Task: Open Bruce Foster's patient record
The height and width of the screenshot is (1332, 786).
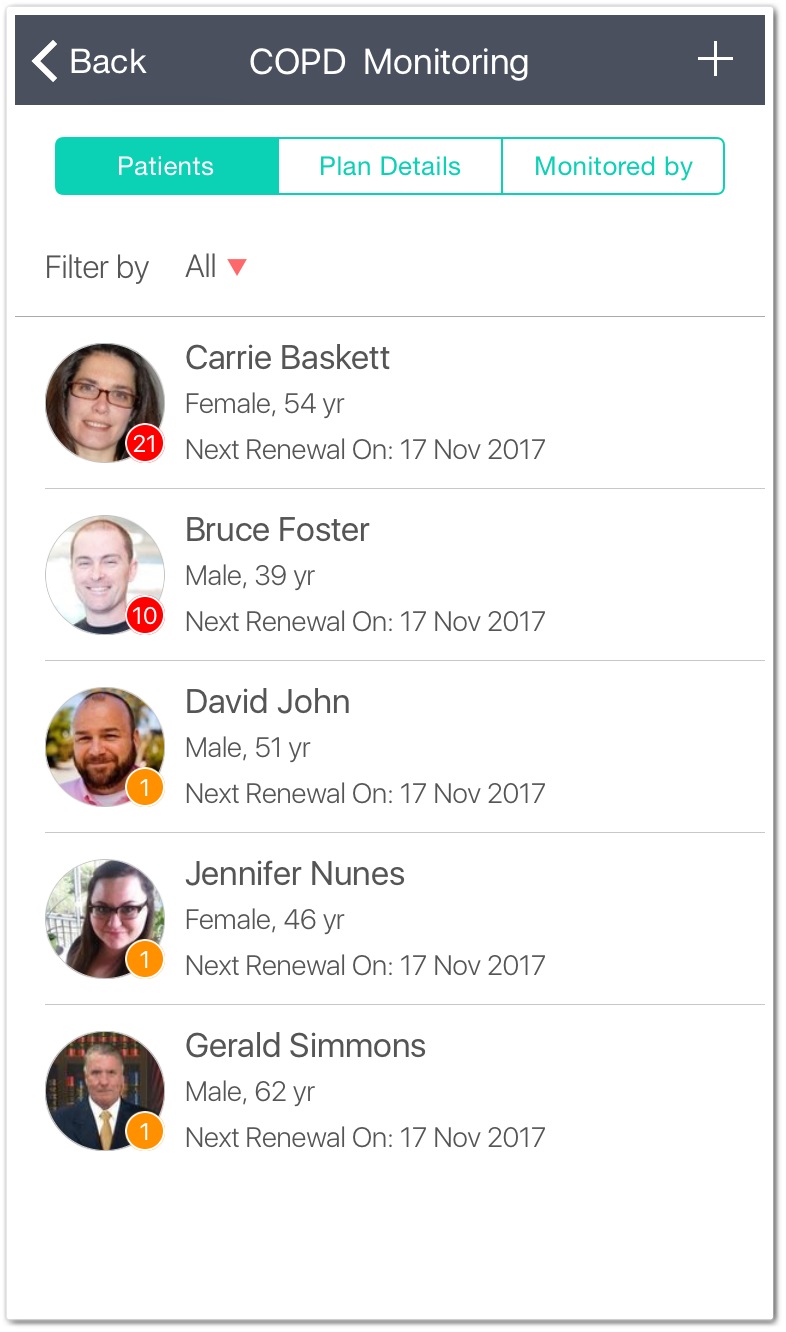Action: (390, 575)
